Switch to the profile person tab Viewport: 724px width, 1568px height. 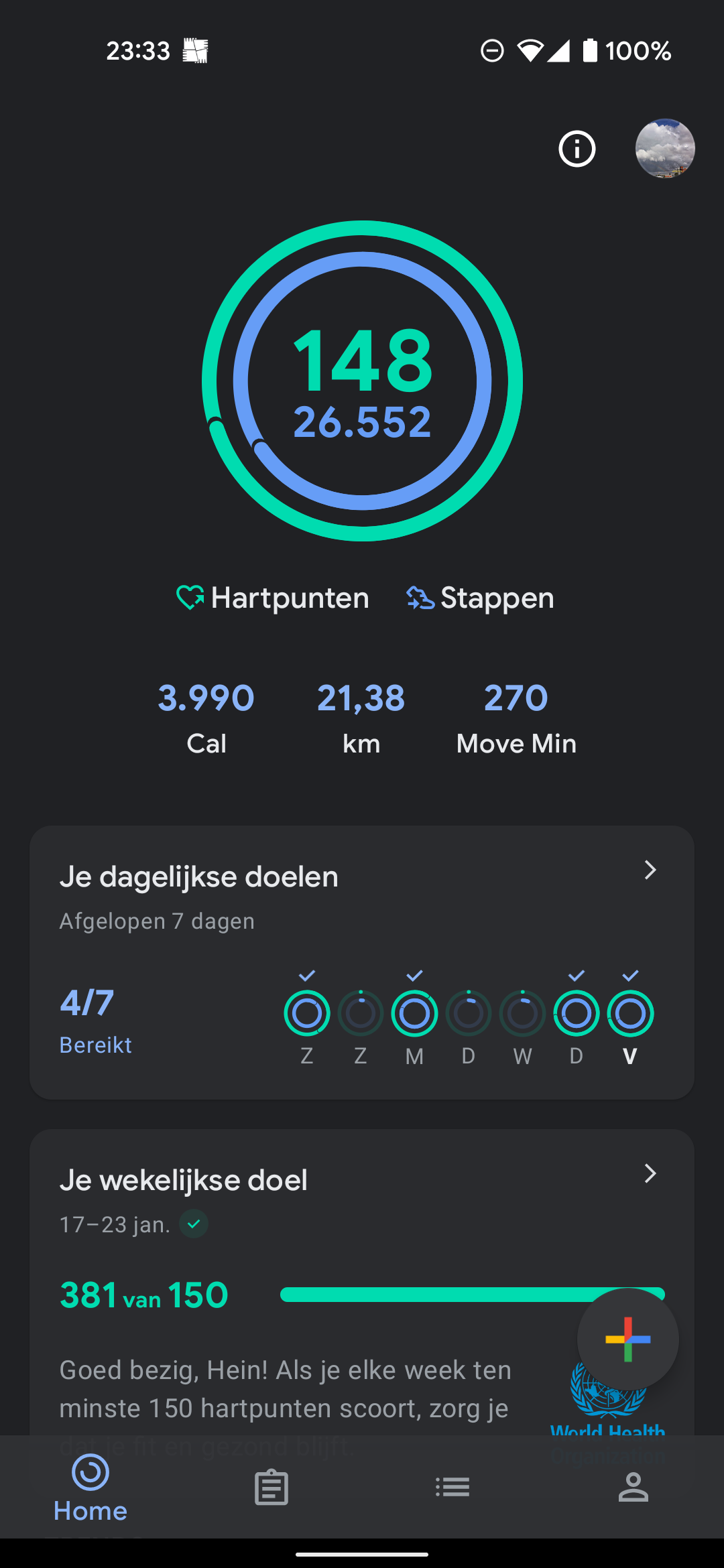(x=633, y=1488)
